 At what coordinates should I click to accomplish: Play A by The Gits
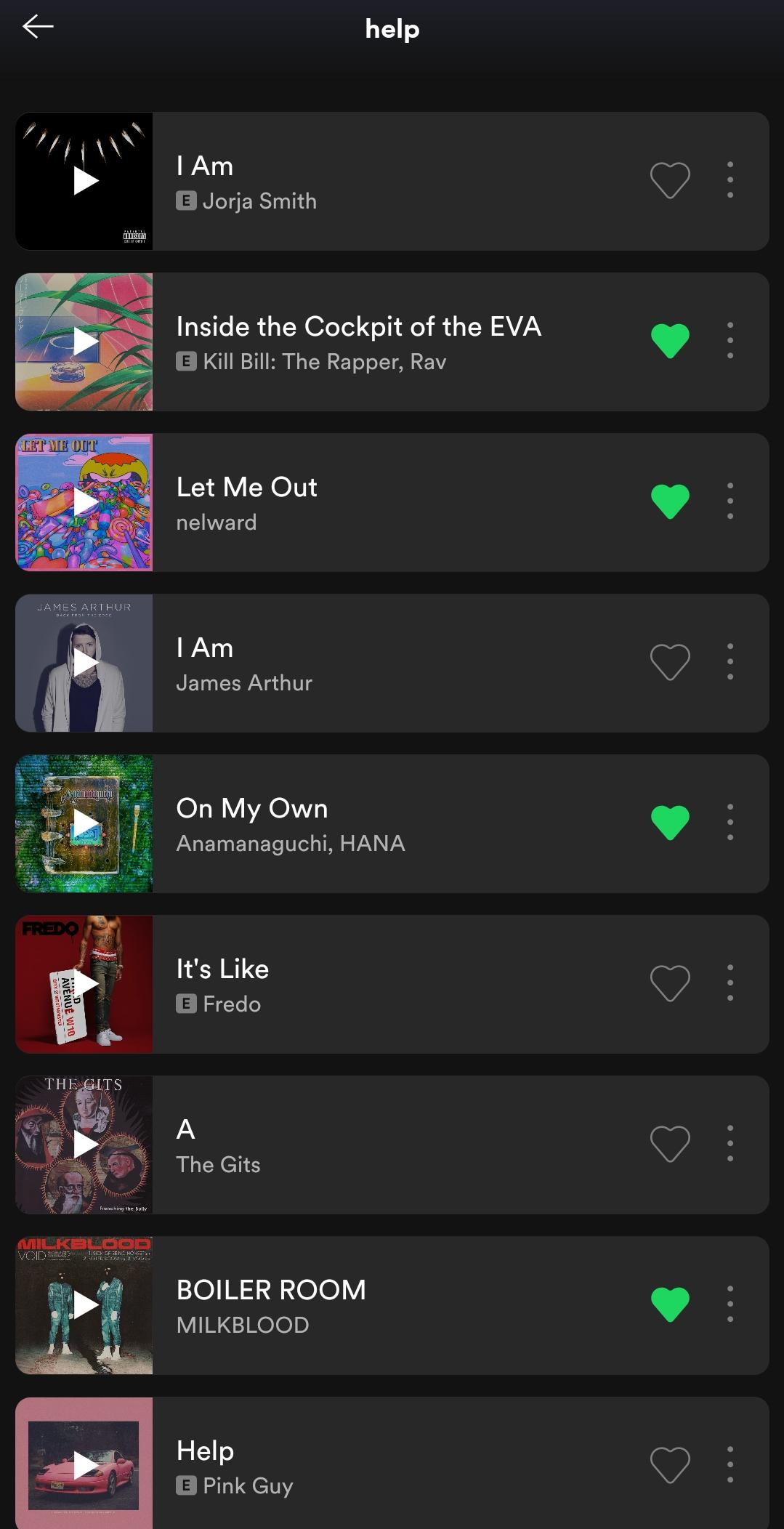(x=85, y=1145)
